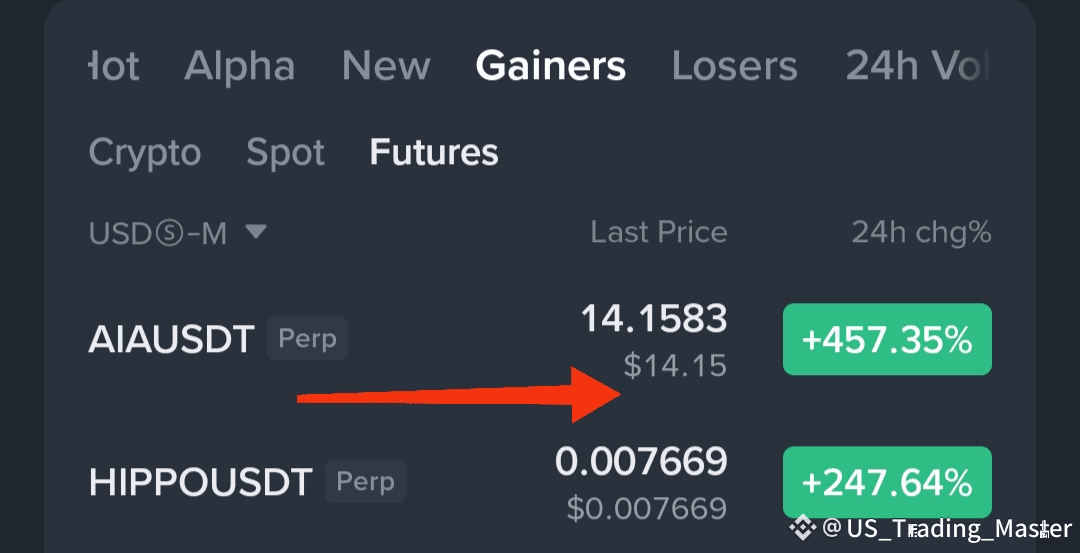Show the Crypto category

(x=145, y=153)
